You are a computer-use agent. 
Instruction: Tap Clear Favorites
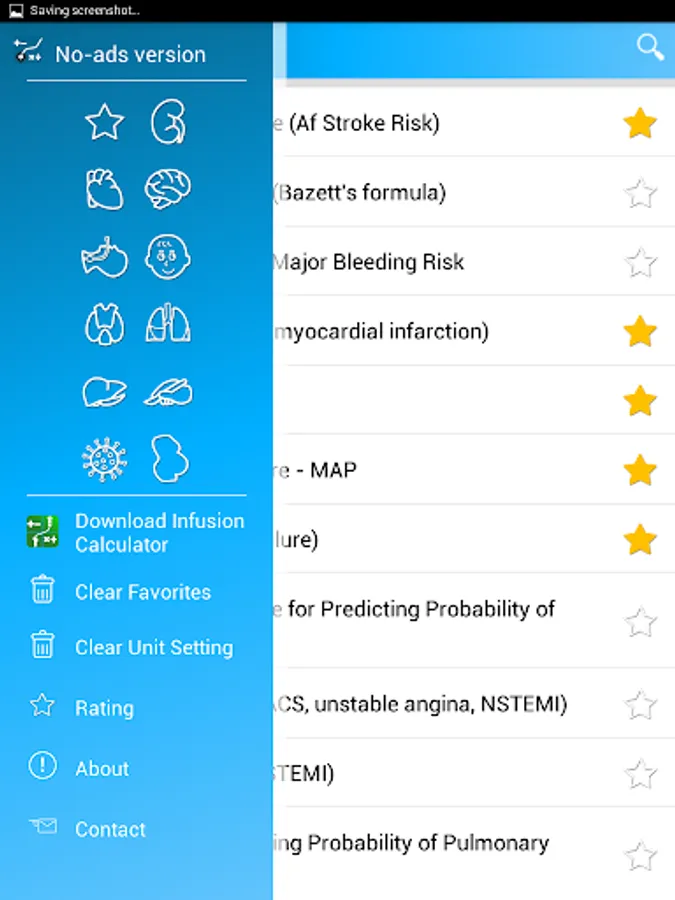(142, 592)
